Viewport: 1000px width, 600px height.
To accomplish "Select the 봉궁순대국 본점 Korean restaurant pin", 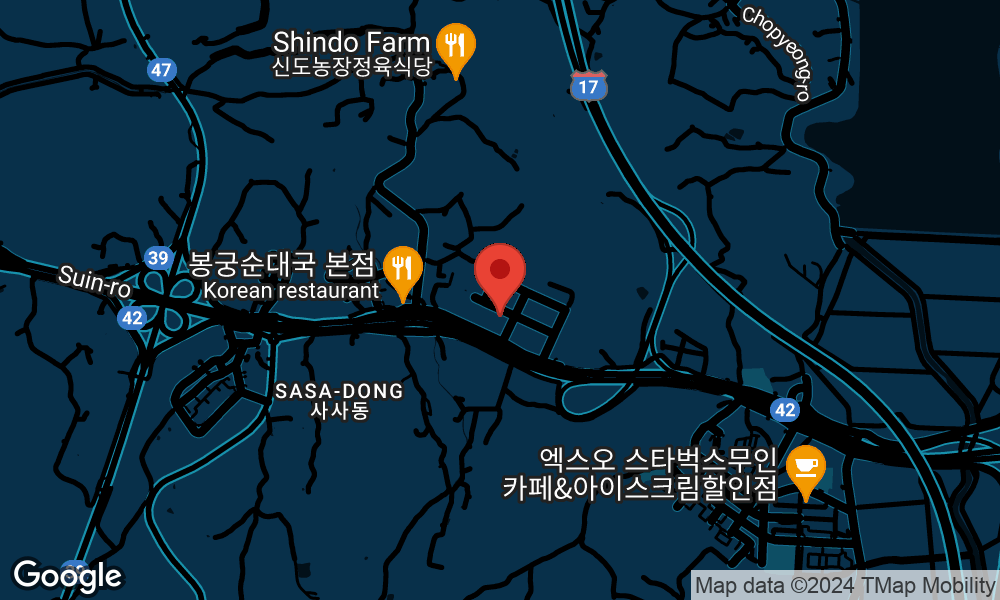I will click(x=403, y=268).
